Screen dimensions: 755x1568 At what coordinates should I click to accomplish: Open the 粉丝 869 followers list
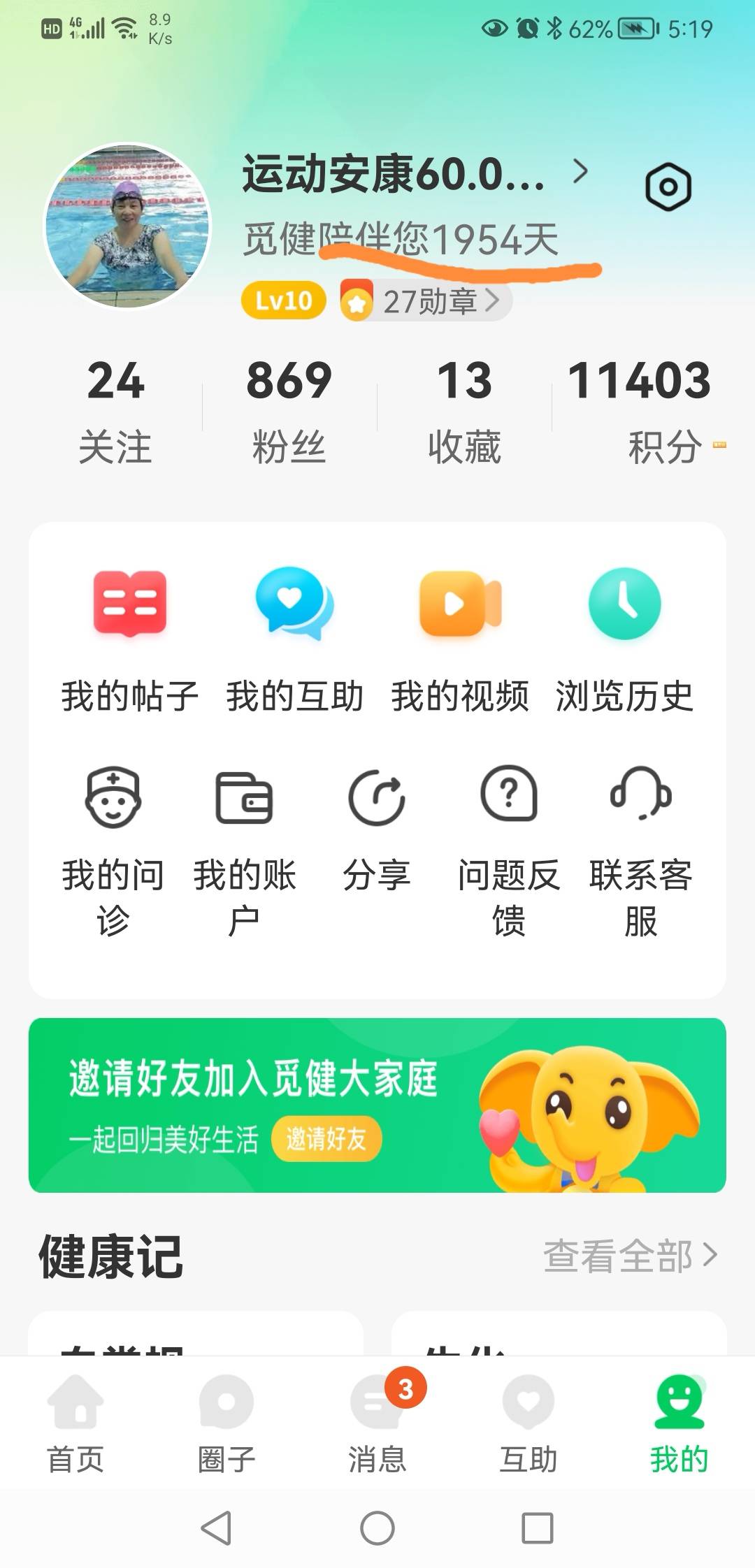tap(288, 405)
